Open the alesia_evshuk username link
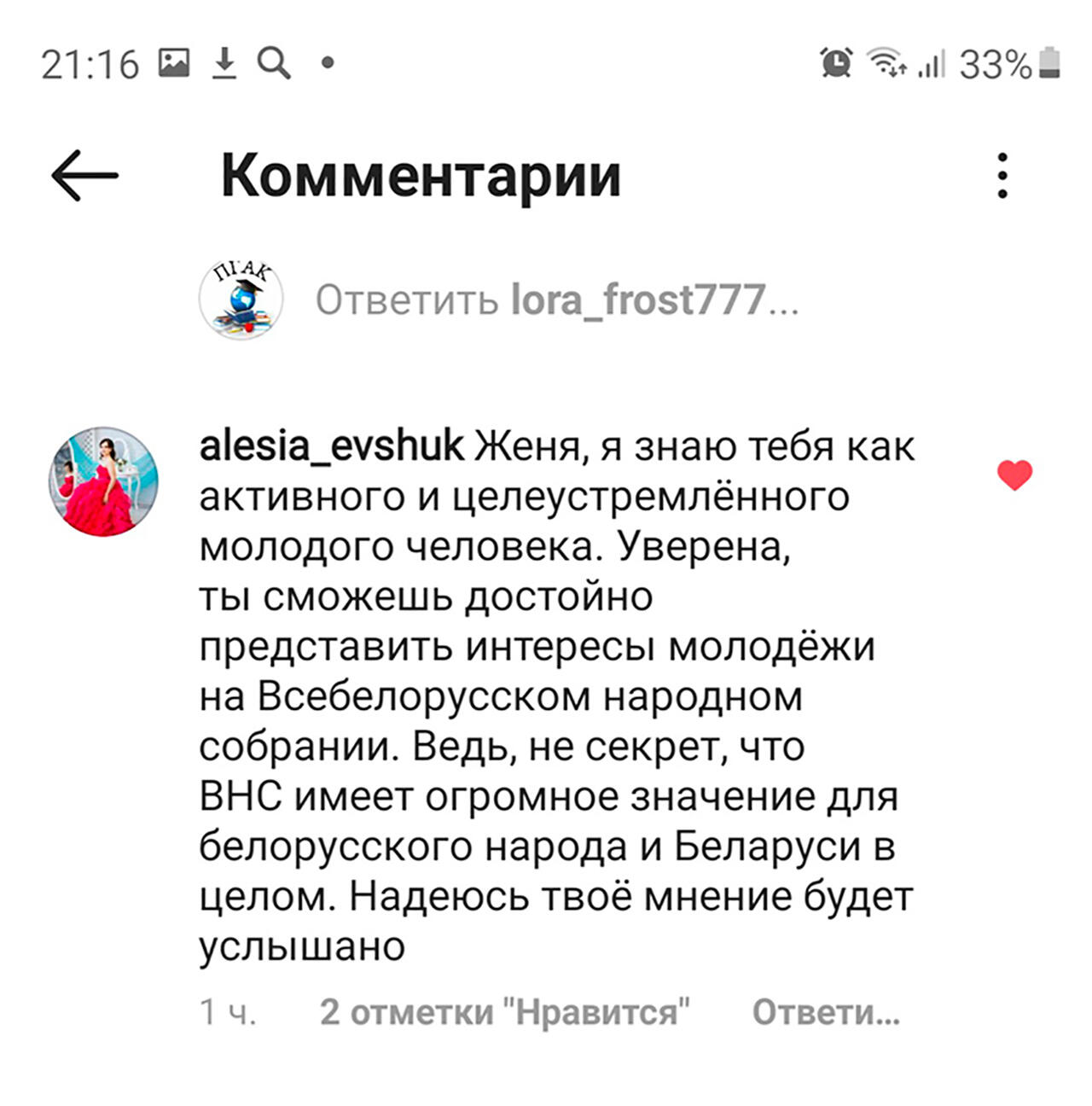The height and width of the screenshot is (1106, 1092). point(331,446)
